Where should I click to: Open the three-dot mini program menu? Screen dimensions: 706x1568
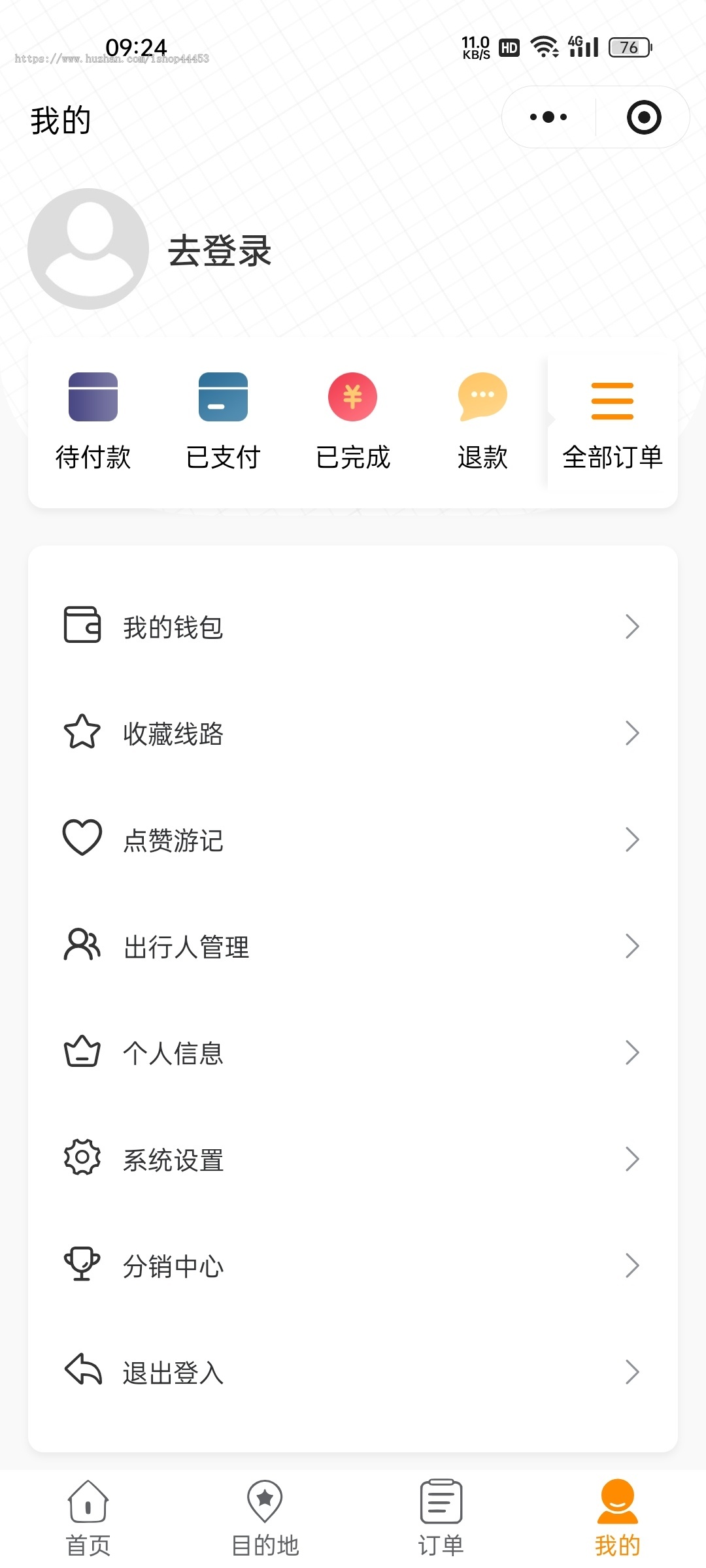[x=548, y=116]
